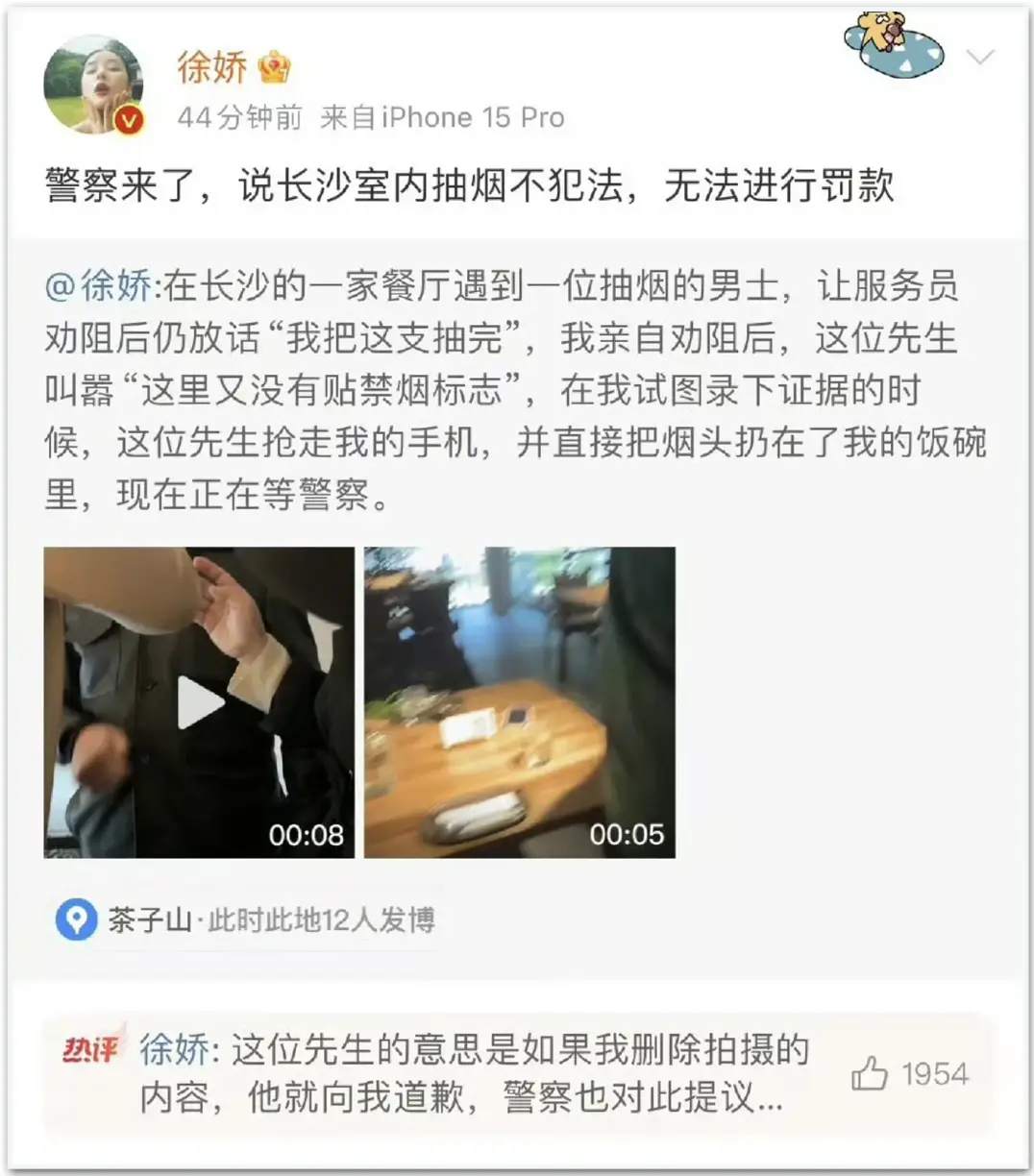Viewport: 1034px width, 1176px height.
Task: Click commenter name 徐娇 in the hot comment
Action: 174,1051
